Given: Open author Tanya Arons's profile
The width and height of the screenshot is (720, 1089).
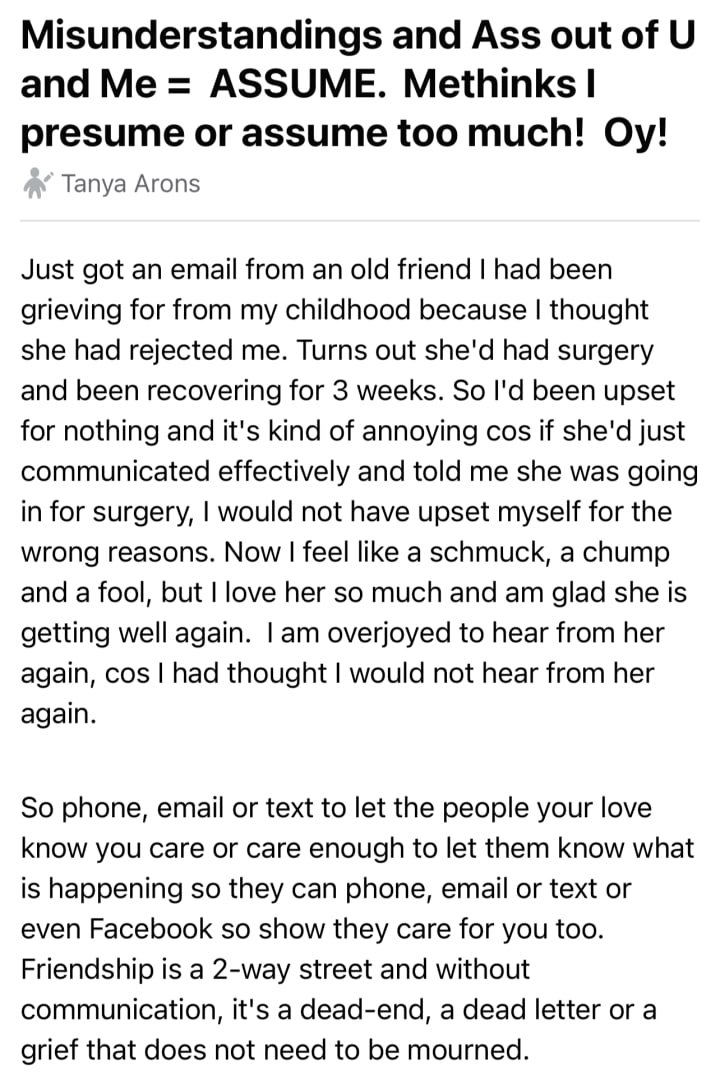Looking at the screenshot, I should click(x=130, y=184).
